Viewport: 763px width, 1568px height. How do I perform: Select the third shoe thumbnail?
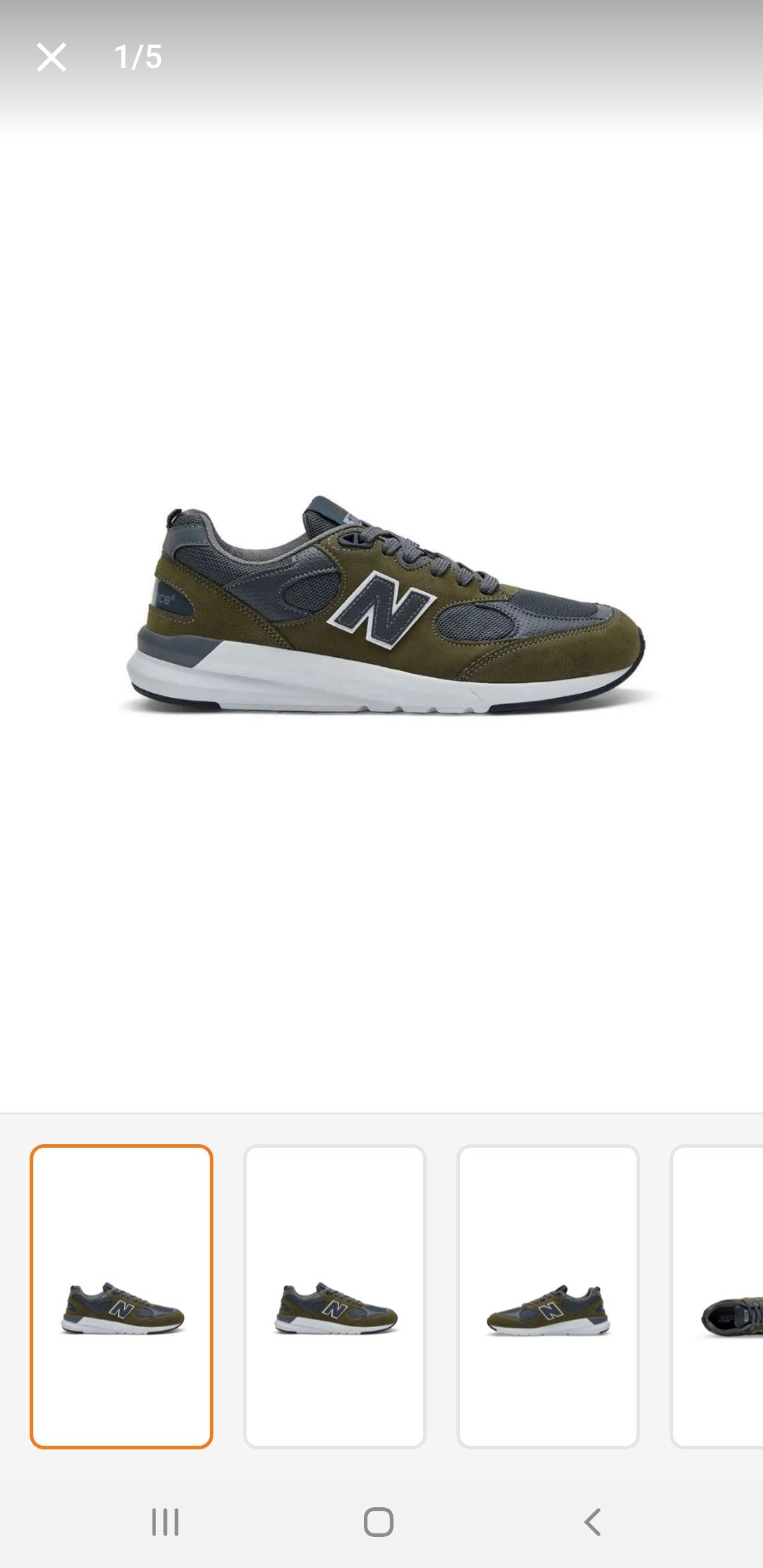coord(548,1296)
